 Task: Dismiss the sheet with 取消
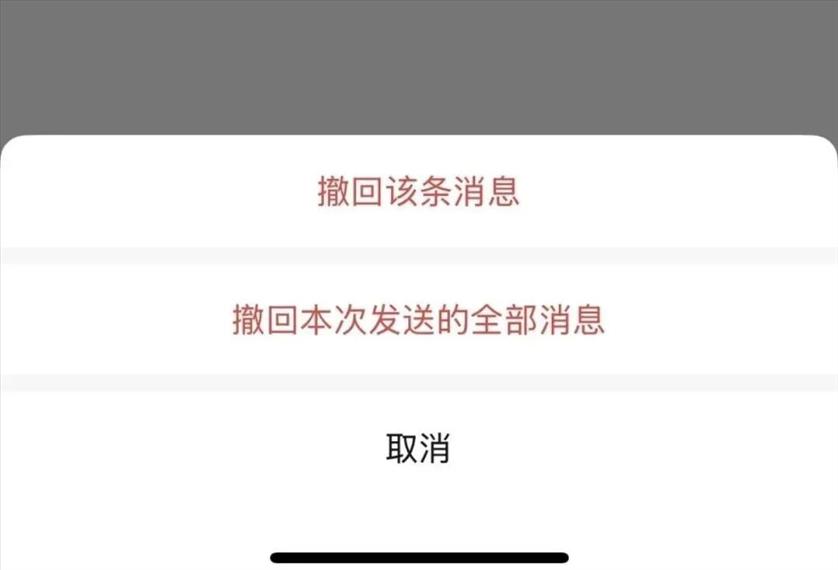[419, 448]
